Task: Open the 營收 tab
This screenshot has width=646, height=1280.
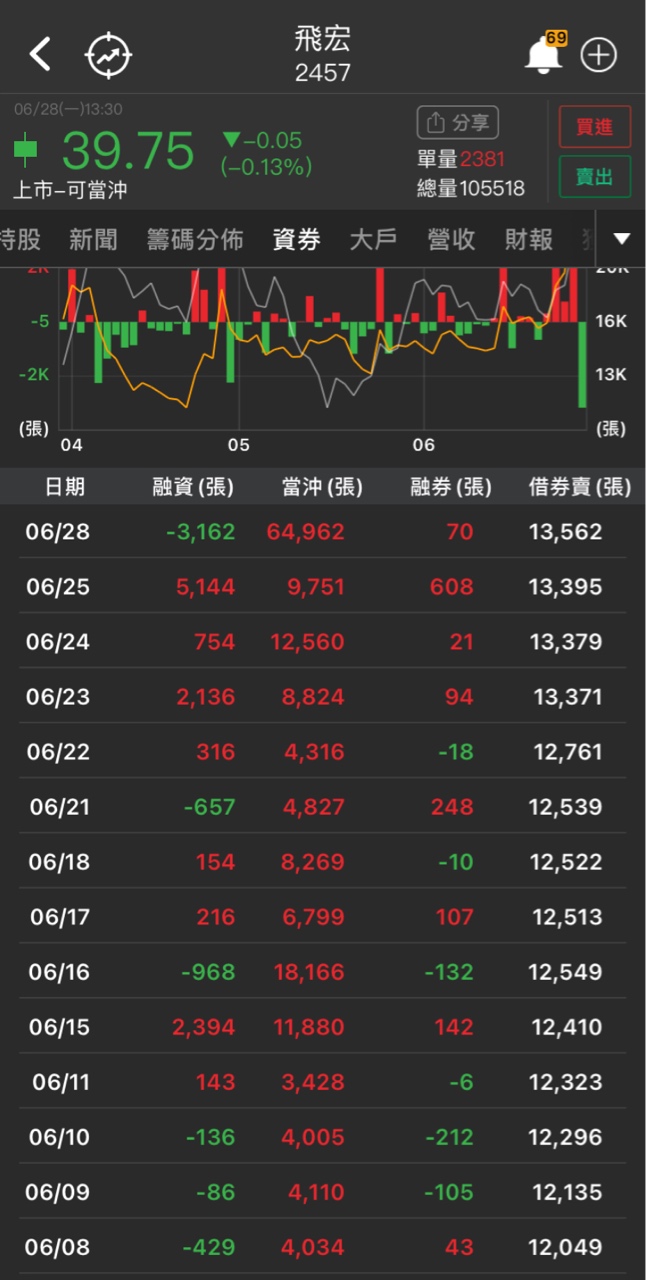Action: click(451, 239)
